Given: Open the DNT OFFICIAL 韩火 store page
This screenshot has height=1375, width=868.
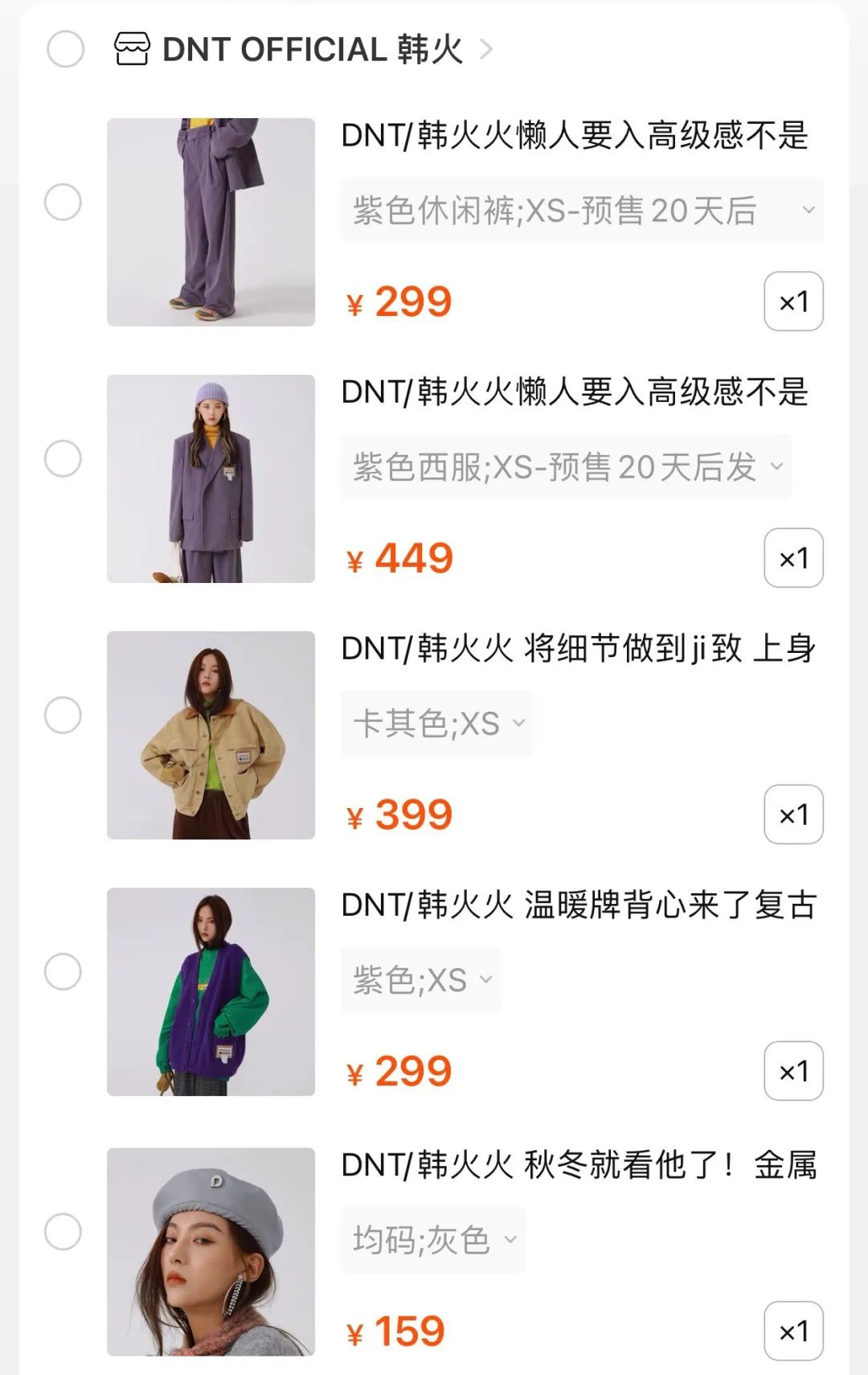Looking at the screenshot, I should 312,50.
